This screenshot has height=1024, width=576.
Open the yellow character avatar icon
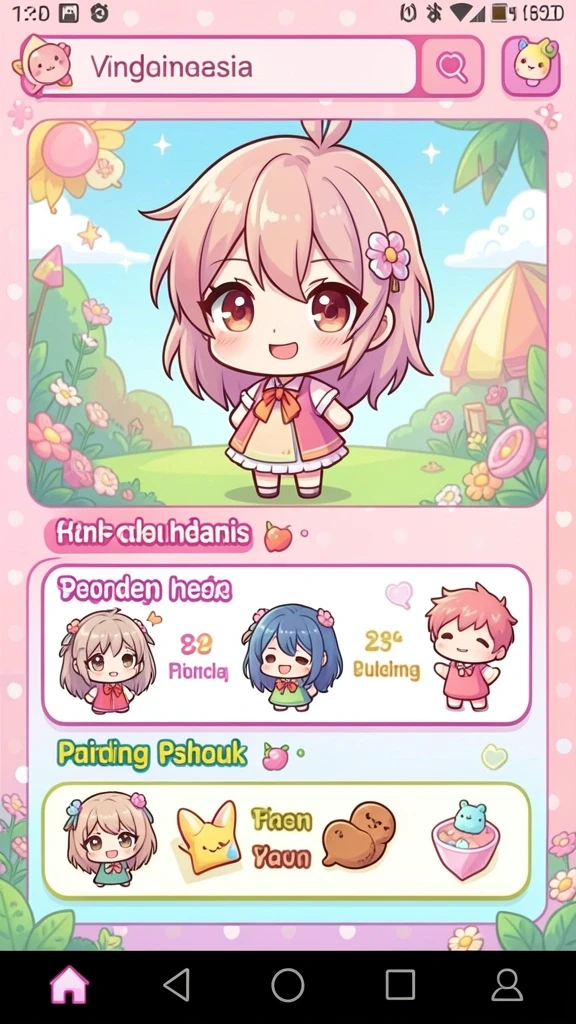click(531, 65)
